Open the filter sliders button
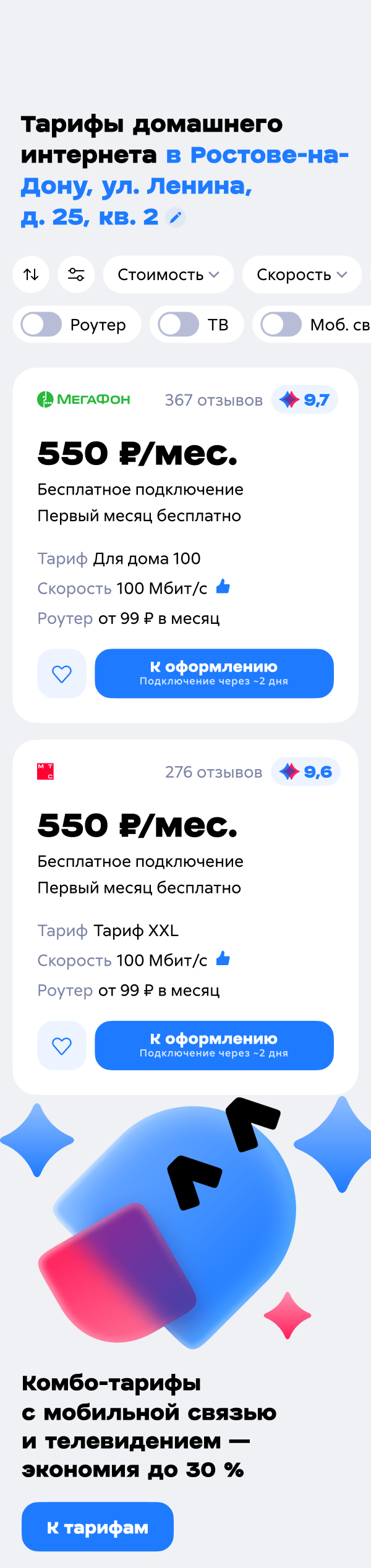The height and width of the screenshot is (1568, 371). pos(76,274)
